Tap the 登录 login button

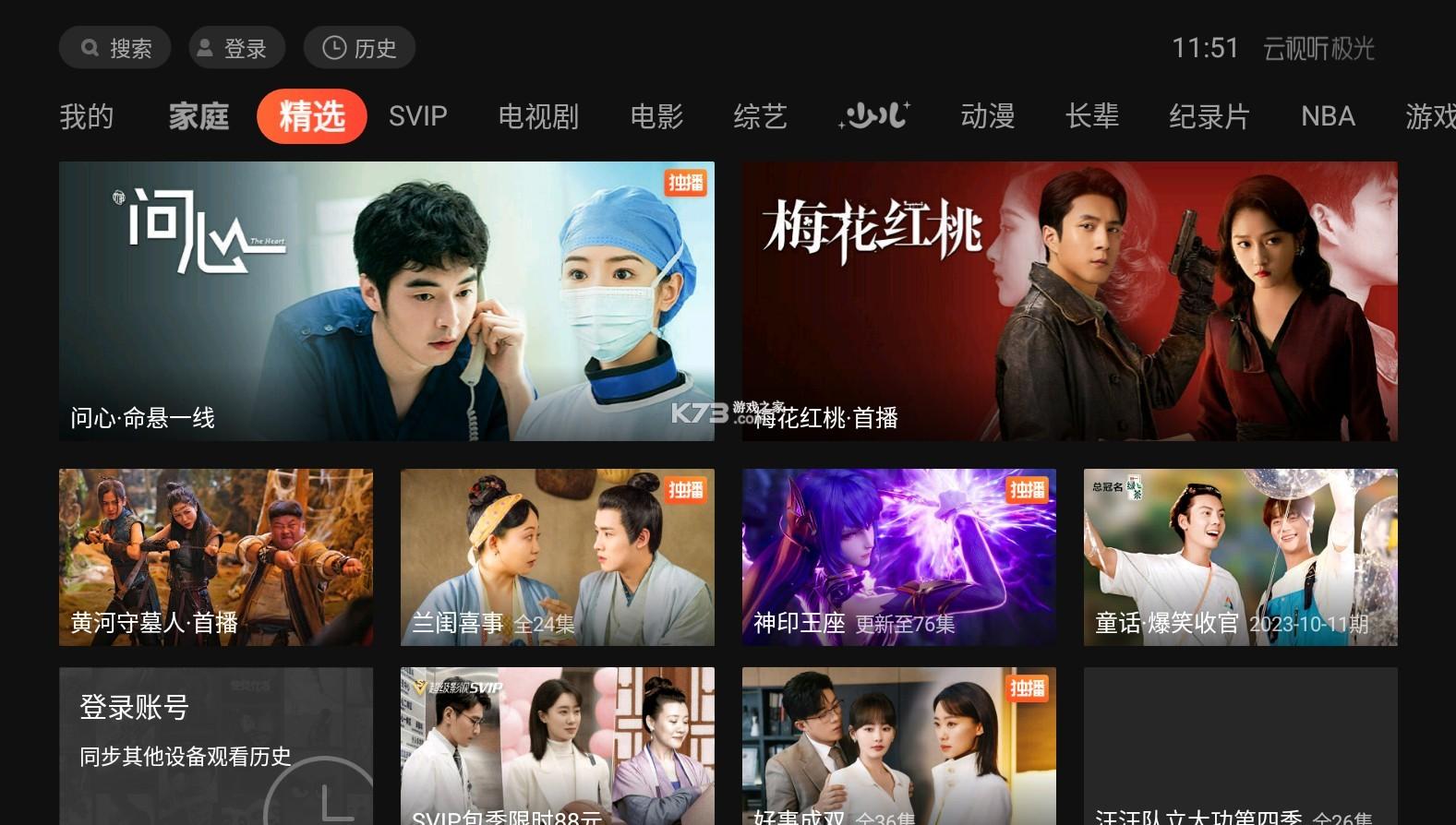[236, 48]
